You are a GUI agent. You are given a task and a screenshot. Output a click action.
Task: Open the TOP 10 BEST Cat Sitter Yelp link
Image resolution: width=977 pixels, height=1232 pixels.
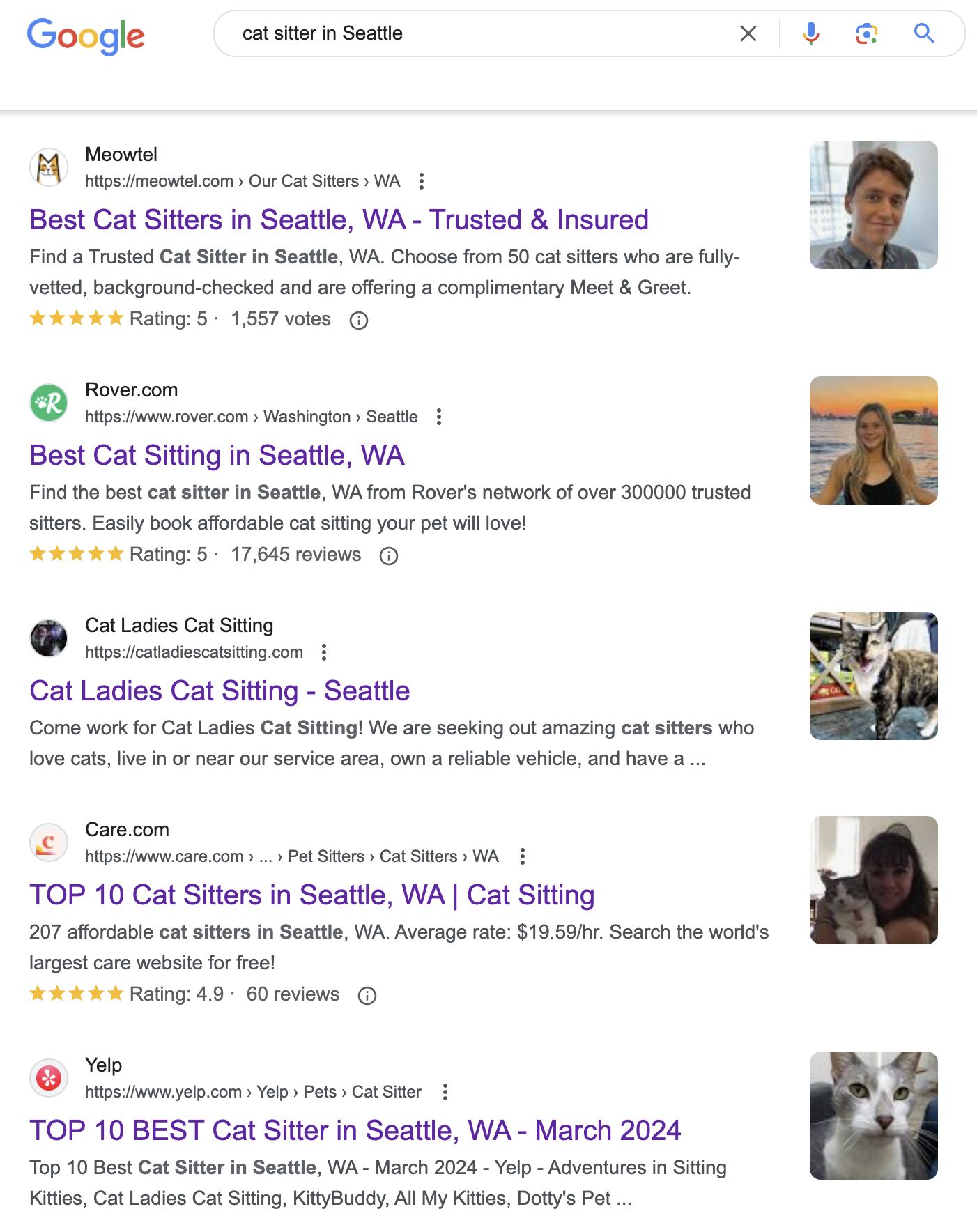[355, 1130]
